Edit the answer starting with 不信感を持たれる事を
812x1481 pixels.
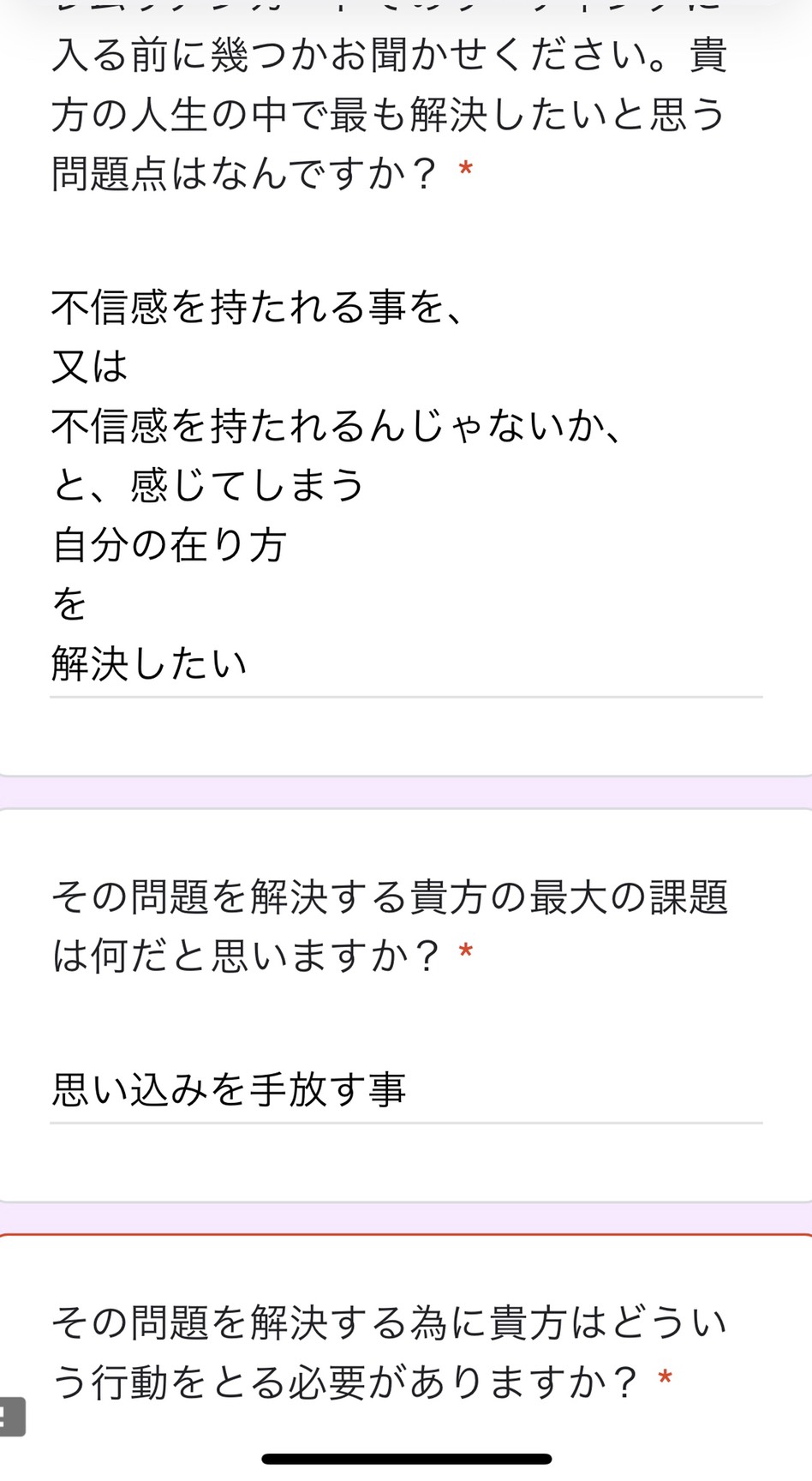[406, 486]
